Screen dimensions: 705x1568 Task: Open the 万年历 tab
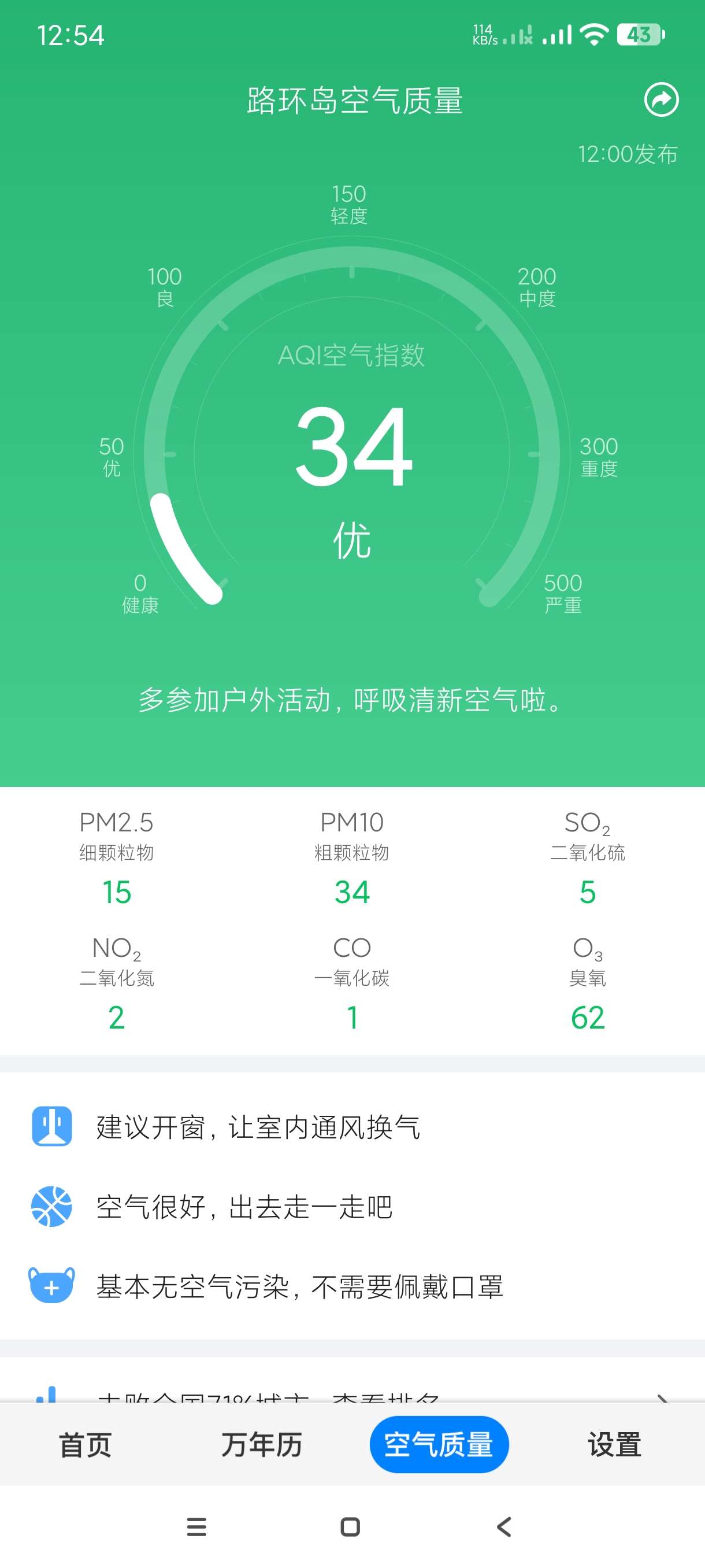(x=262, y=1444)
